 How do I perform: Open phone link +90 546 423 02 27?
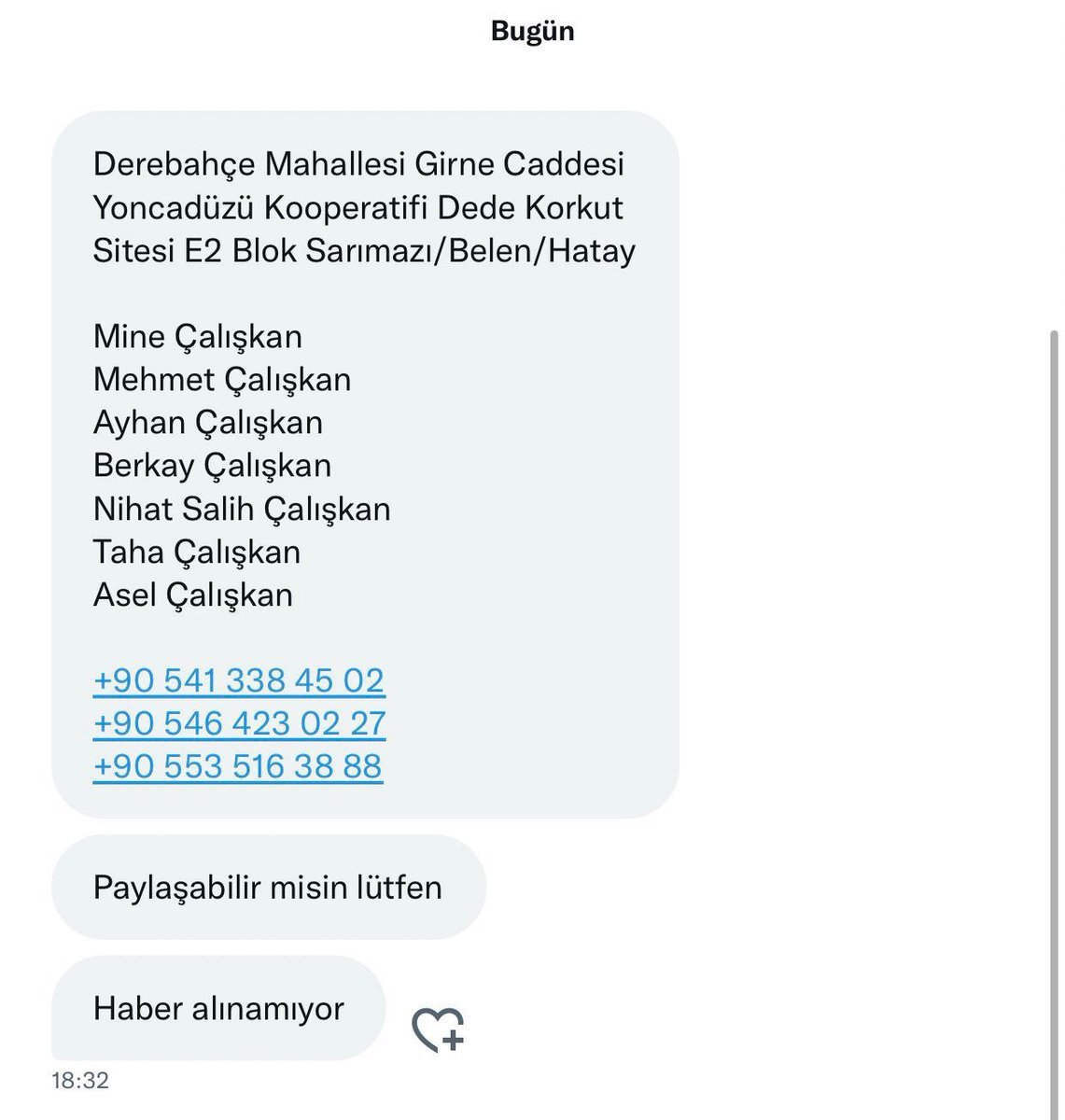coord(239,723)
